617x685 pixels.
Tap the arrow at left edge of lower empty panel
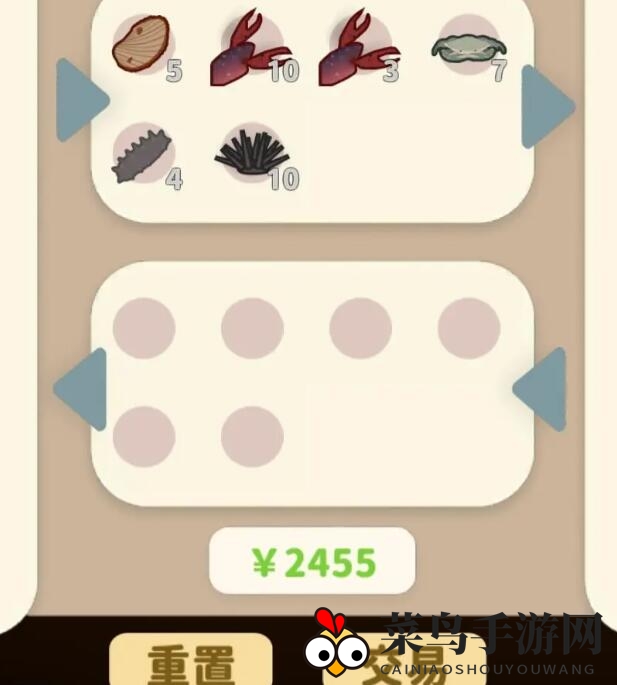[82, 389]
